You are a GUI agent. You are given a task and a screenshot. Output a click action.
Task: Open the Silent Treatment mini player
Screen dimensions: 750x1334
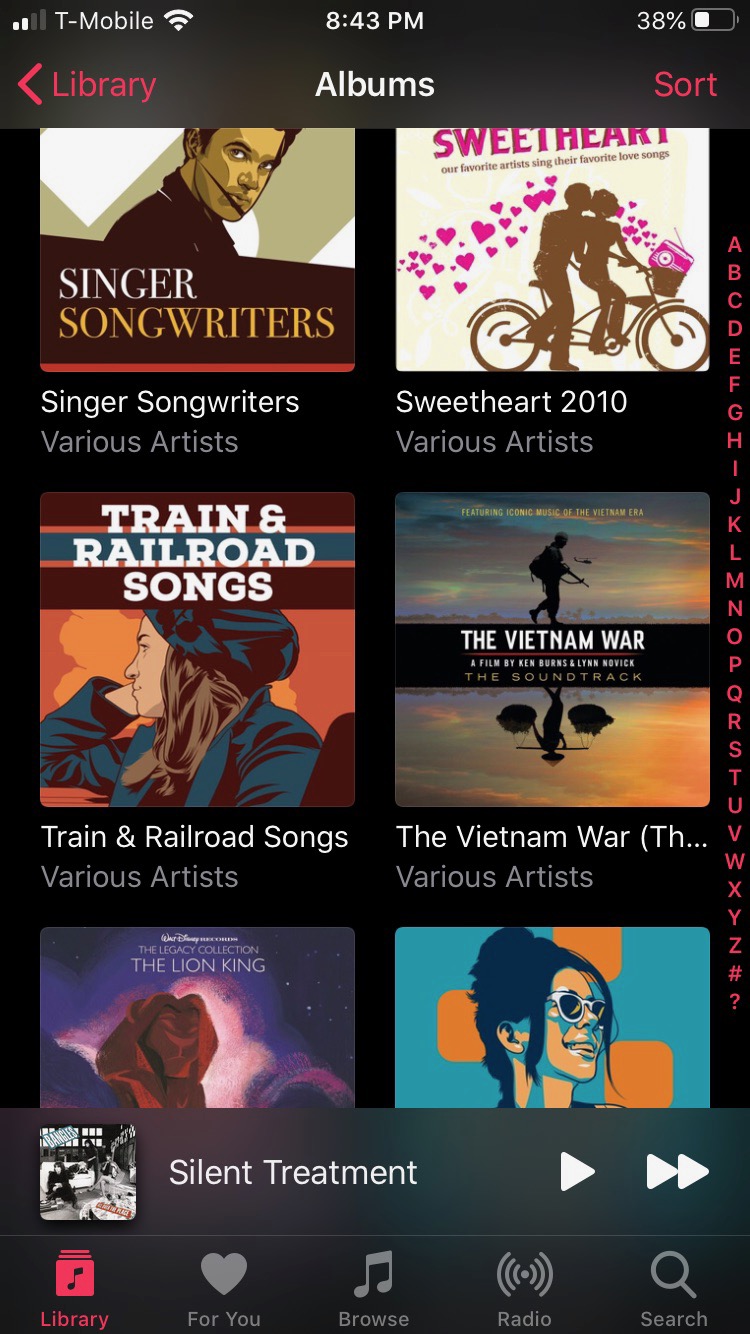[x=292, y=1172]
